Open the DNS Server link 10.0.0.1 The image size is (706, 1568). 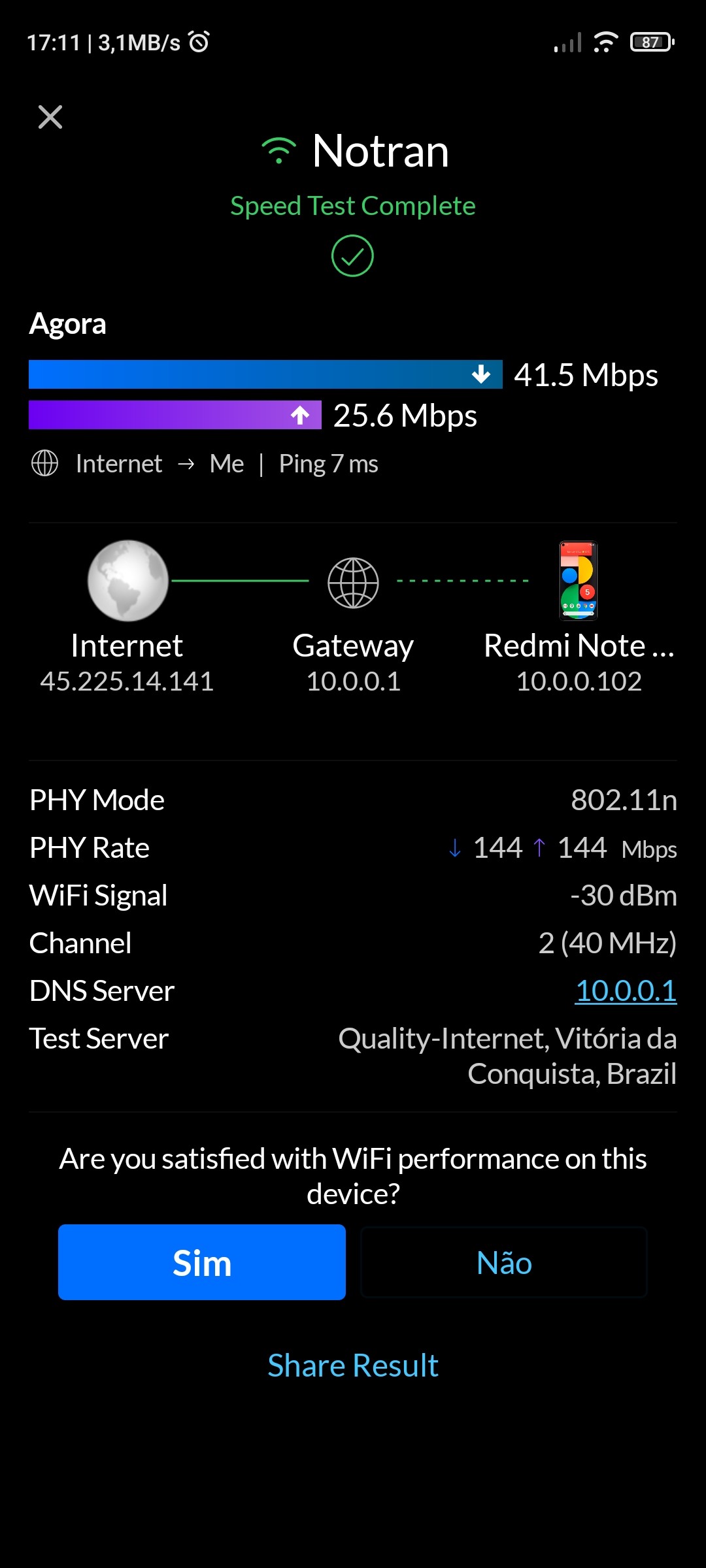(626, 990)
